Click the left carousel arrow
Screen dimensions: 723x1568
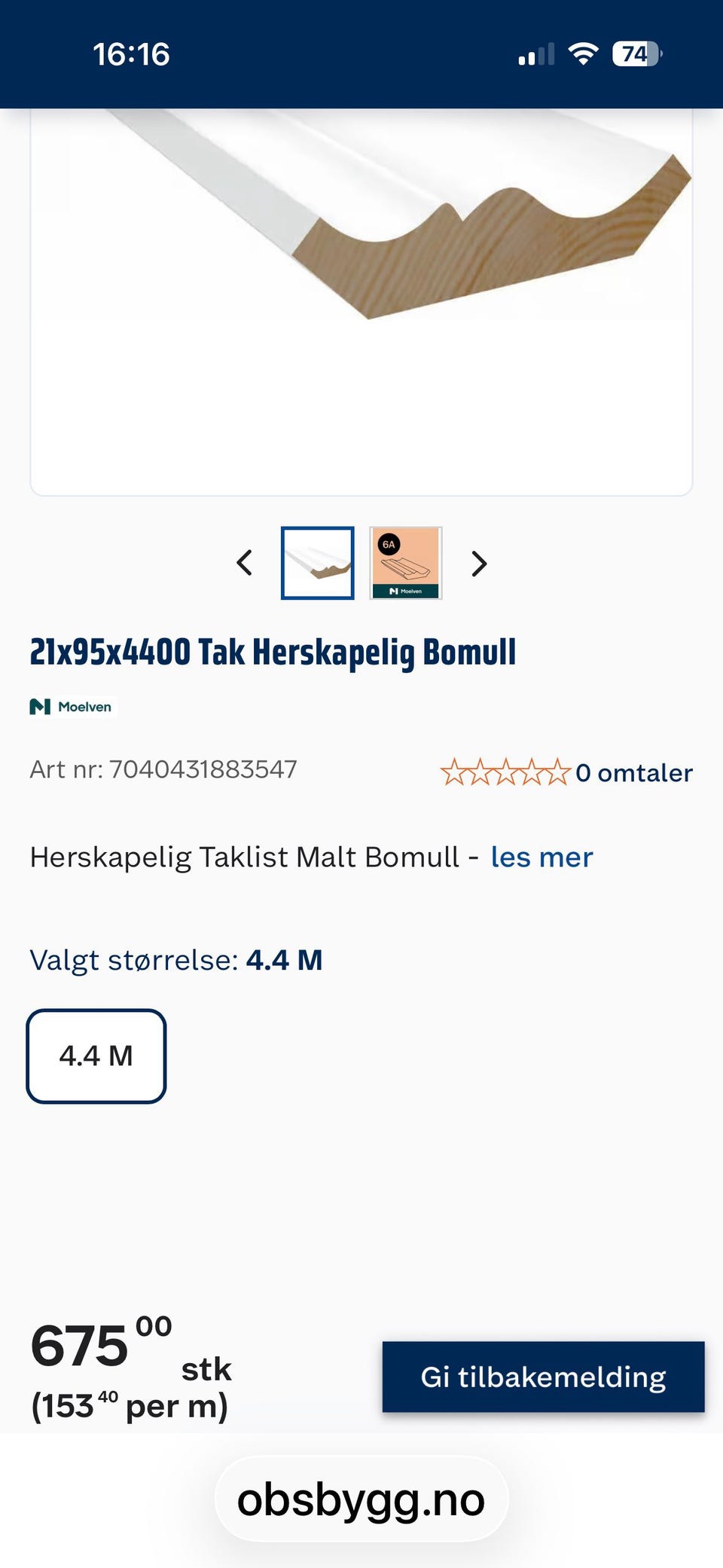[x=243, y=563]
